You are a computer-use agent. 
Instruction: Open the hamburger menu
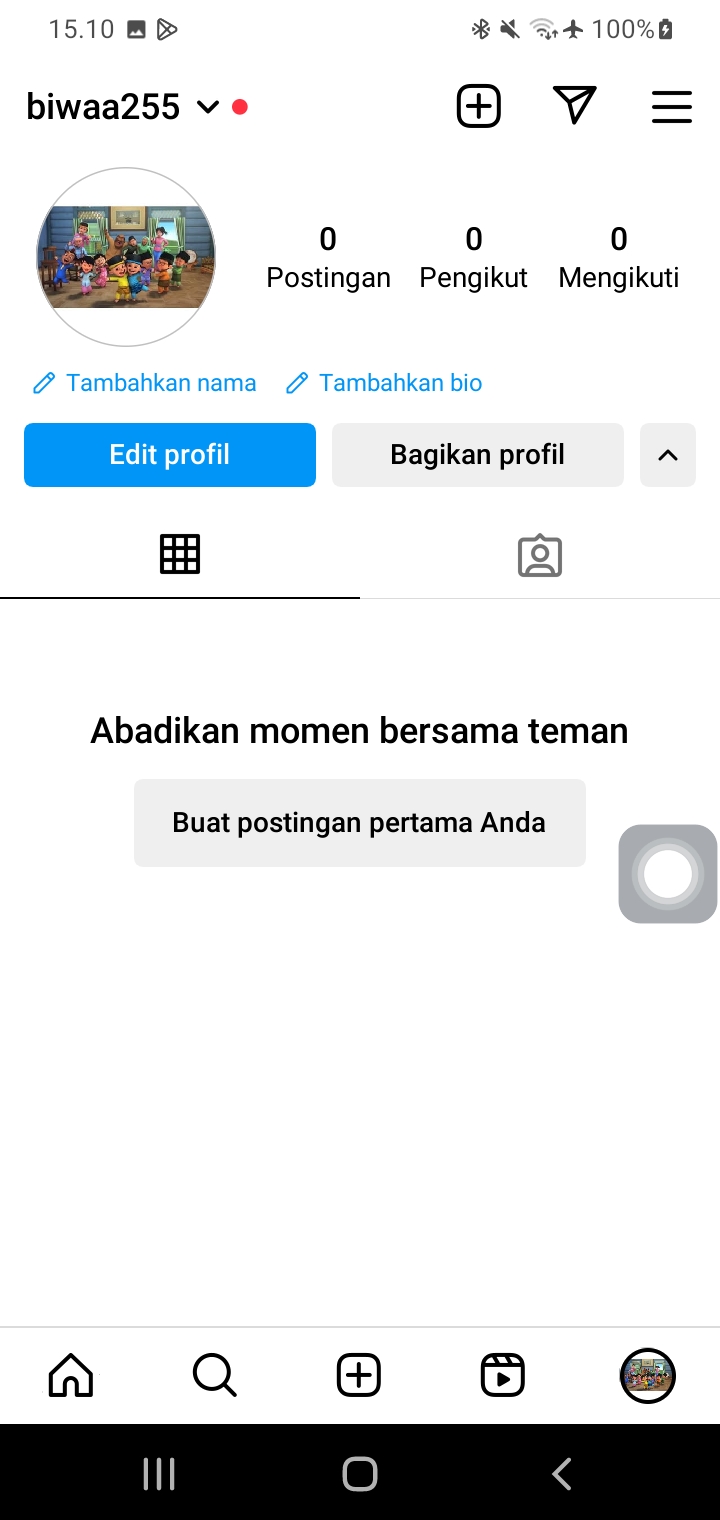click(671, 106)
